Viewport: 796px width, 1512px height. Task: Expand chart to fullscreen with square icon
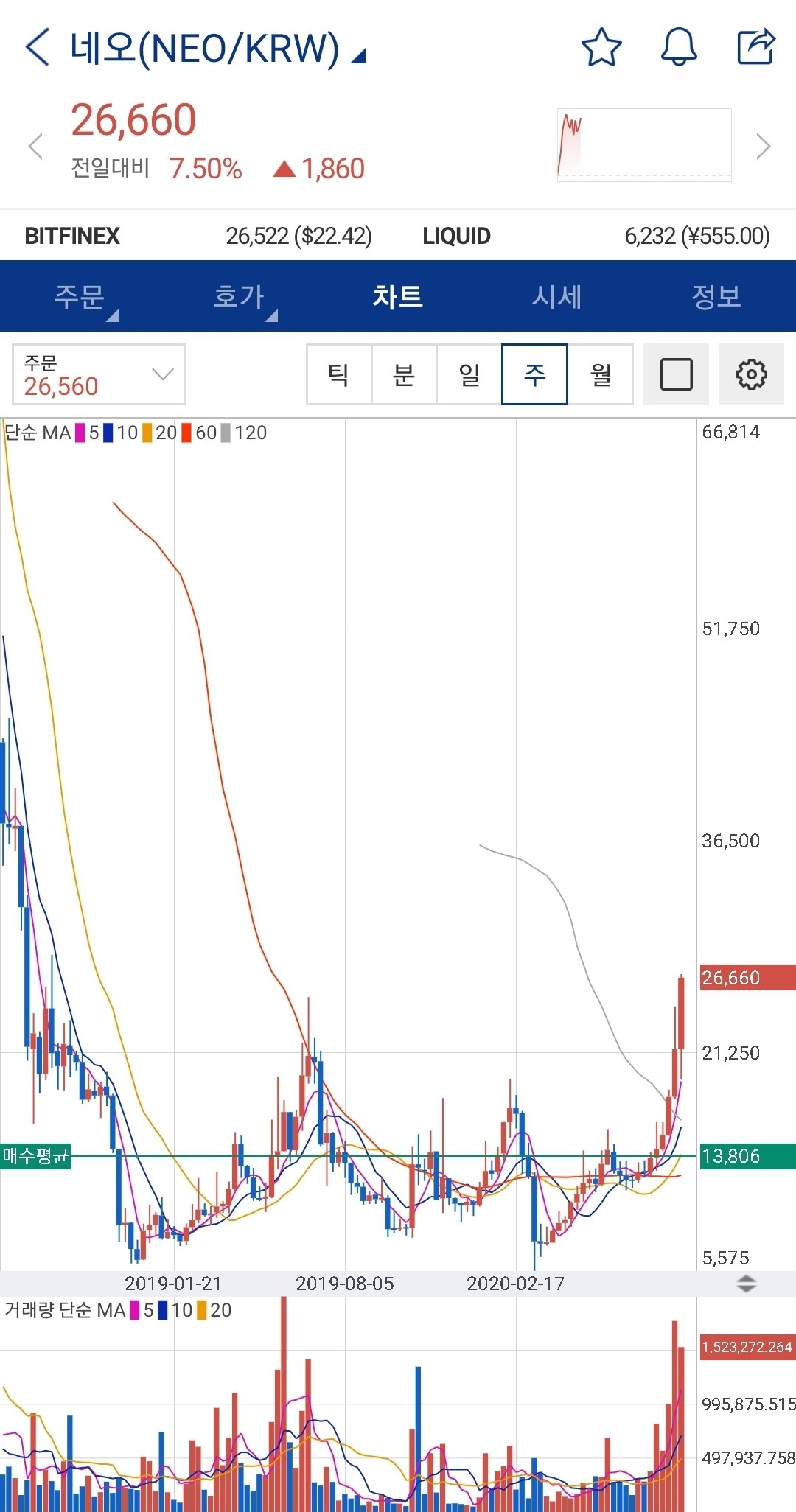pos(676,374)
